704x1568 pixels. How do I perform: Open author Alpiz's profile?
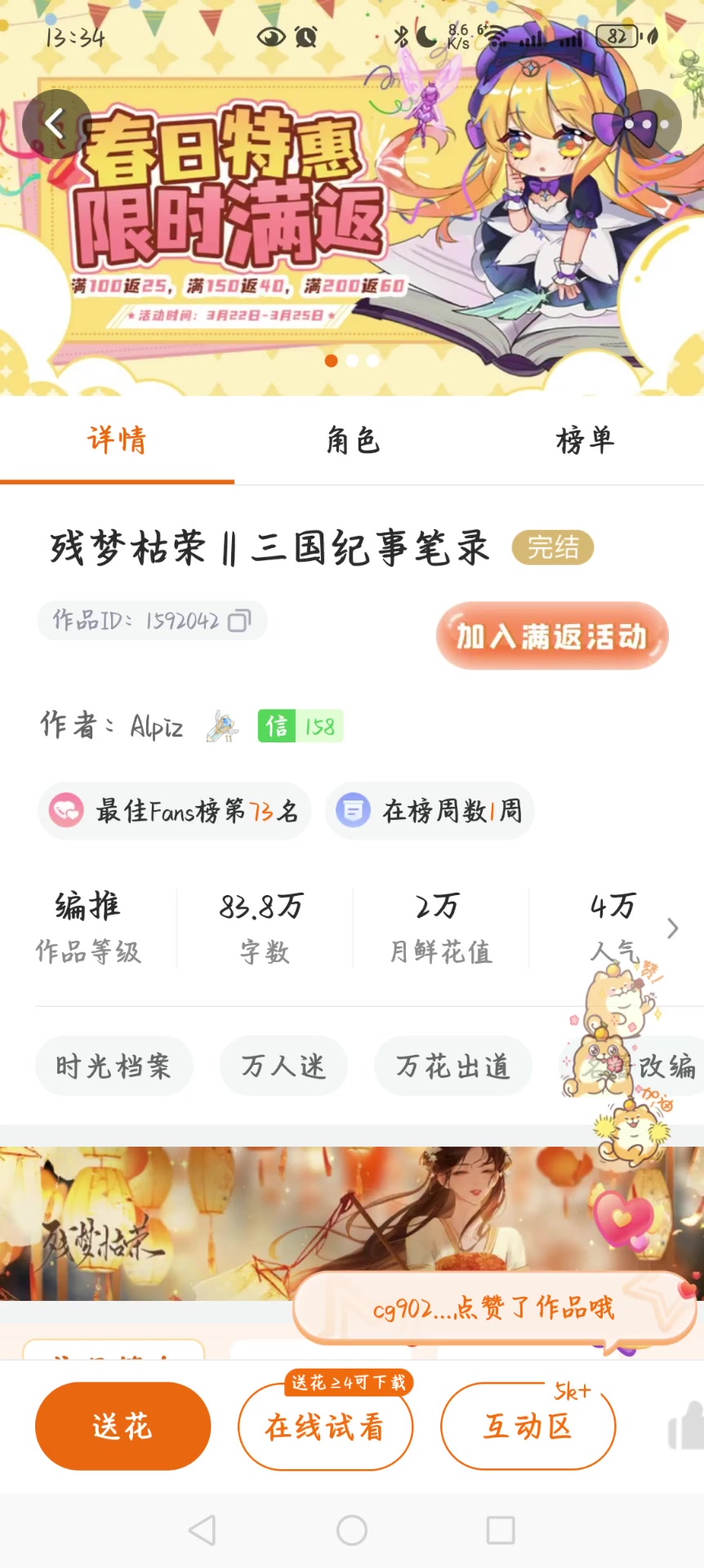[156, 726]
